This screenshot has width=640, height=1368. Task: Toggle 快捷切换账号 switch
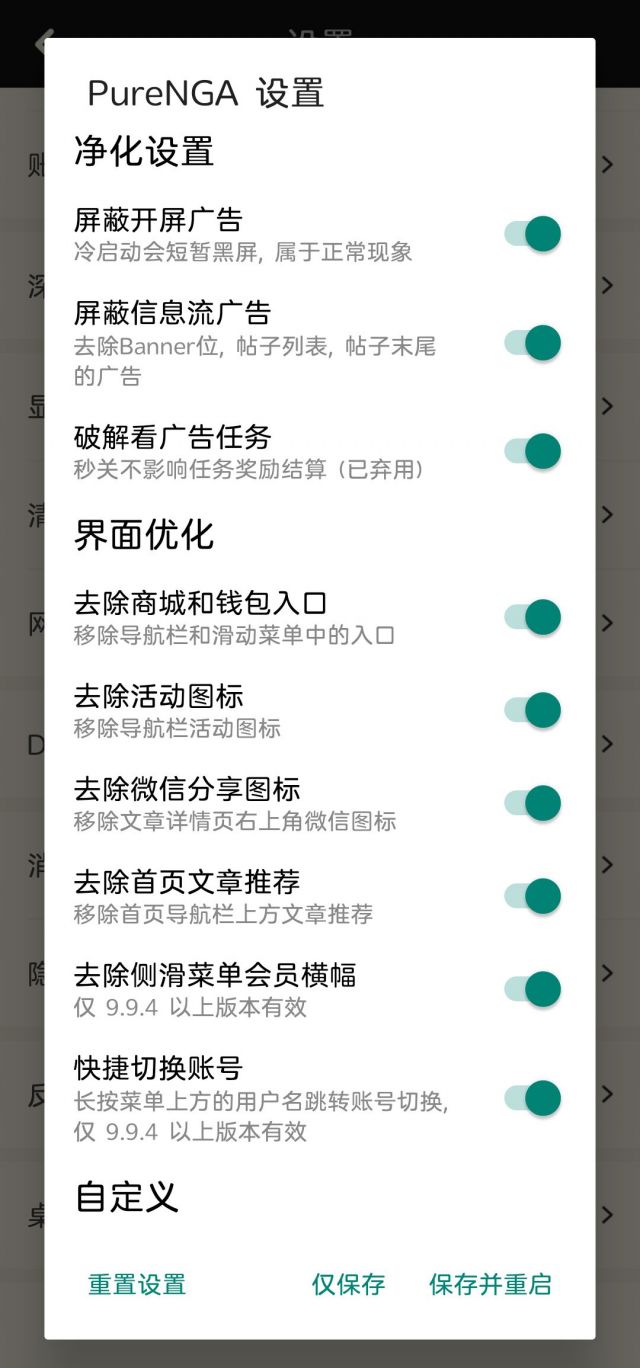click(532, 1098)
